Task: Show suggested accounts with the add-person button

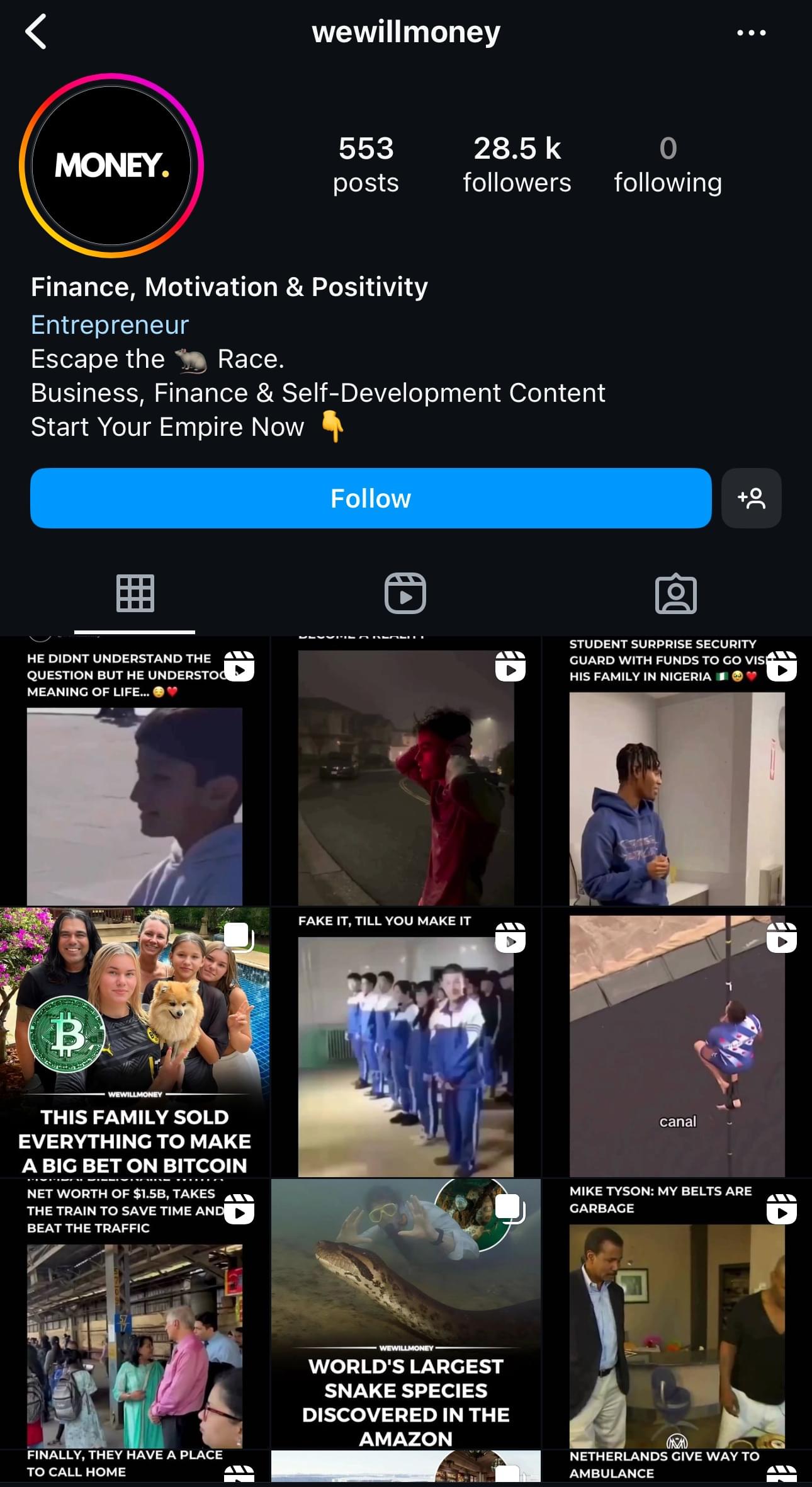Action: point(751,498)
